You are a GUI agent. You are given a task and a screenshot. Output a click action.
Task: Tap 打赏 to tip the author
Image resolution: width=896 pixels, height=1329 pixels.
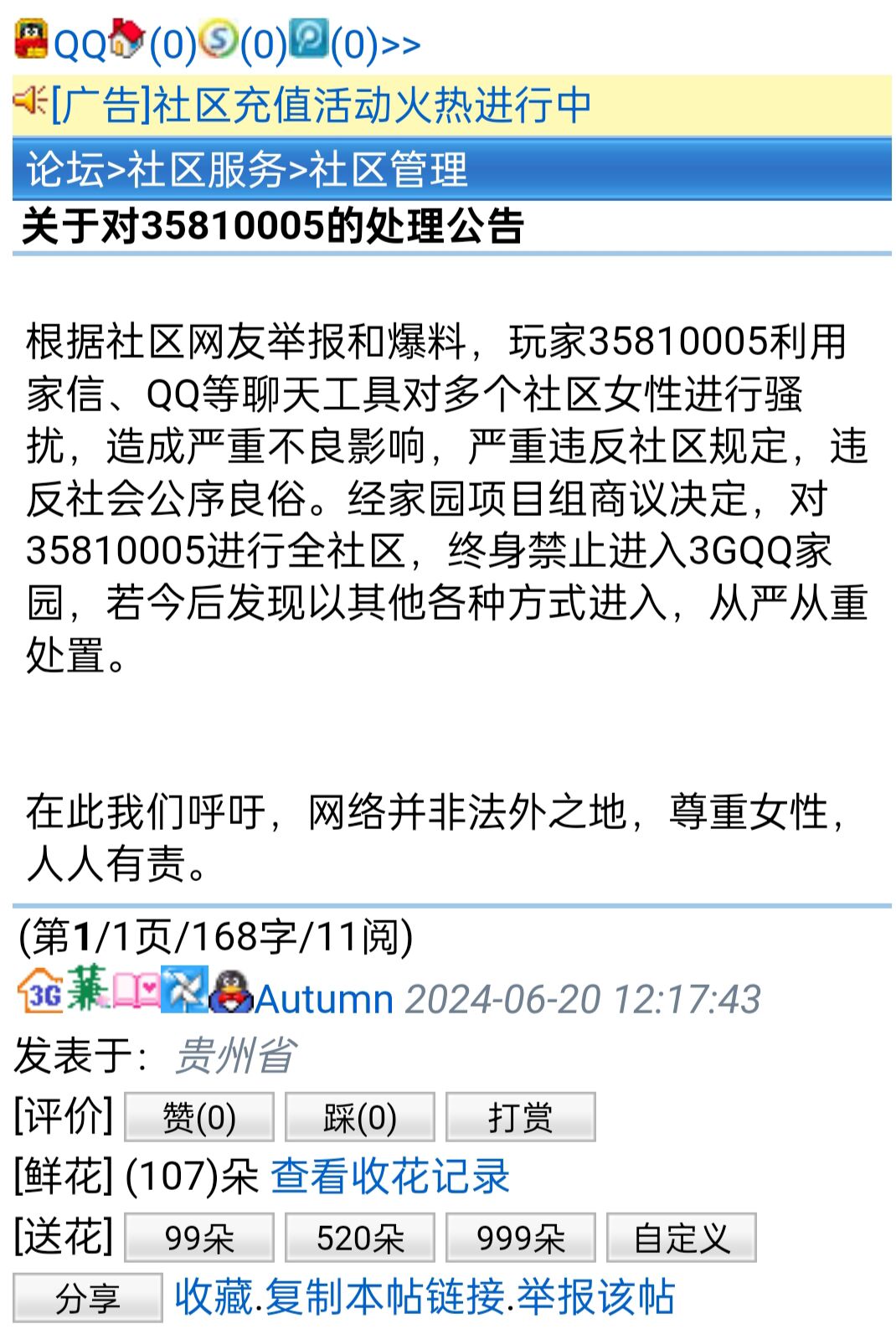click(x=520, y=1117)
